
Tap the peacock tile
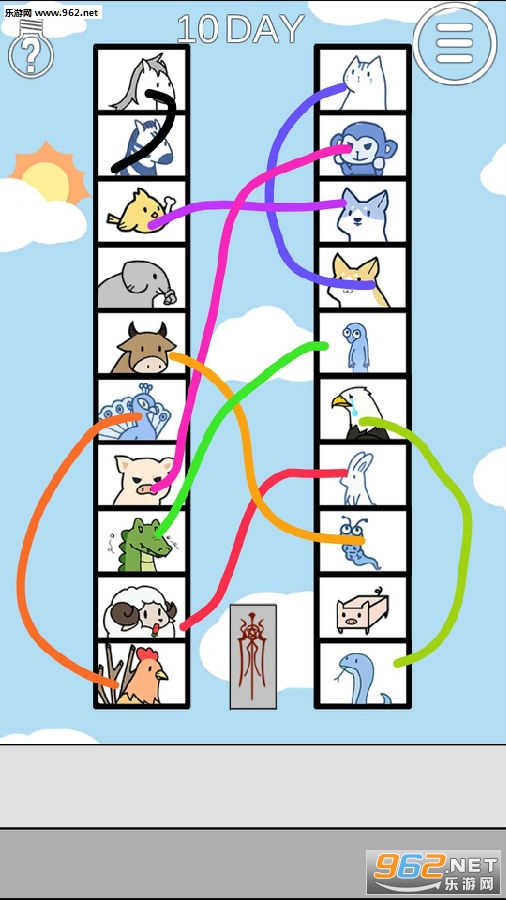pos(142,409)
